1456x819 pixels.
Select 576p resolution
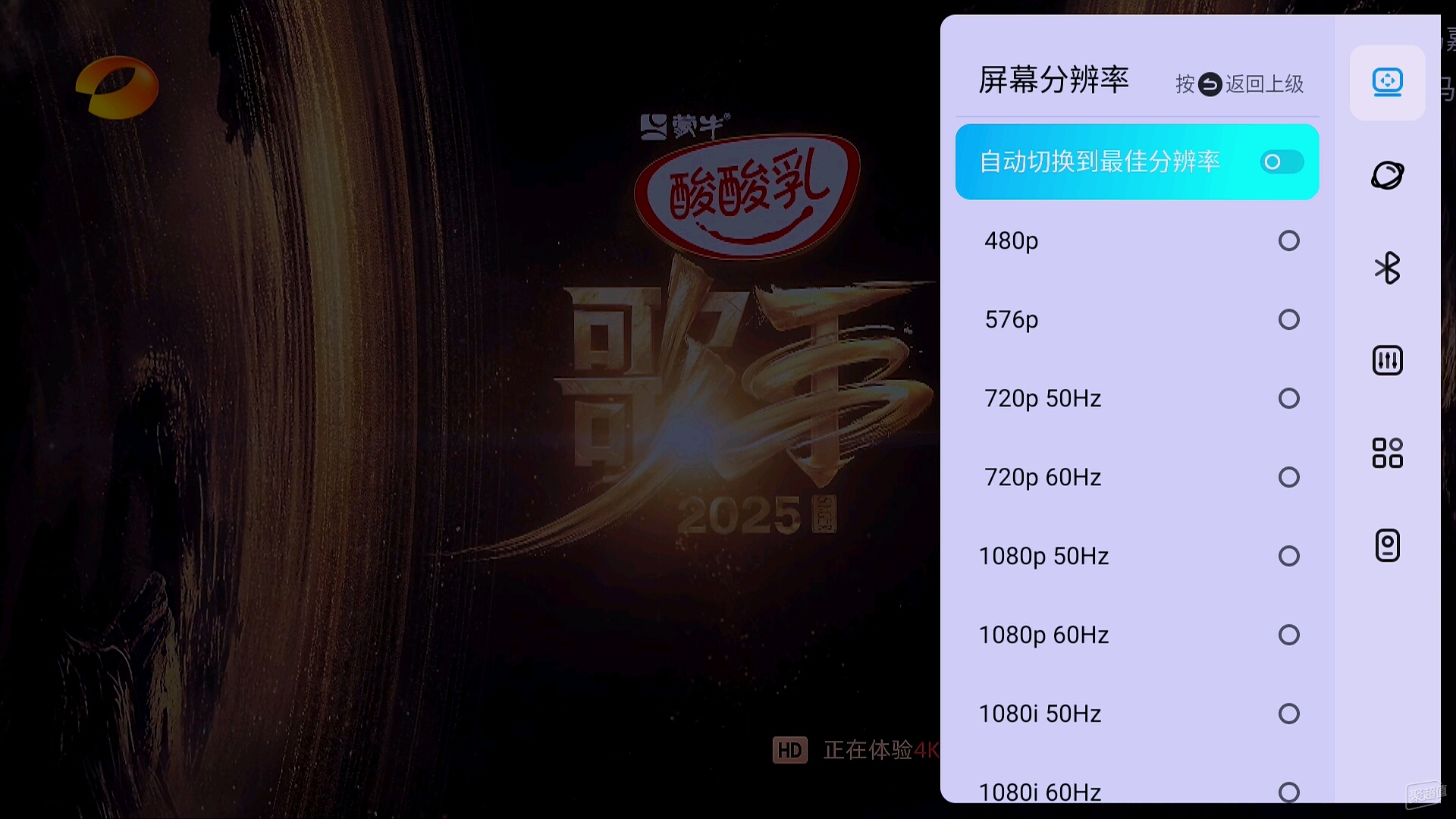click(1288, 320)
